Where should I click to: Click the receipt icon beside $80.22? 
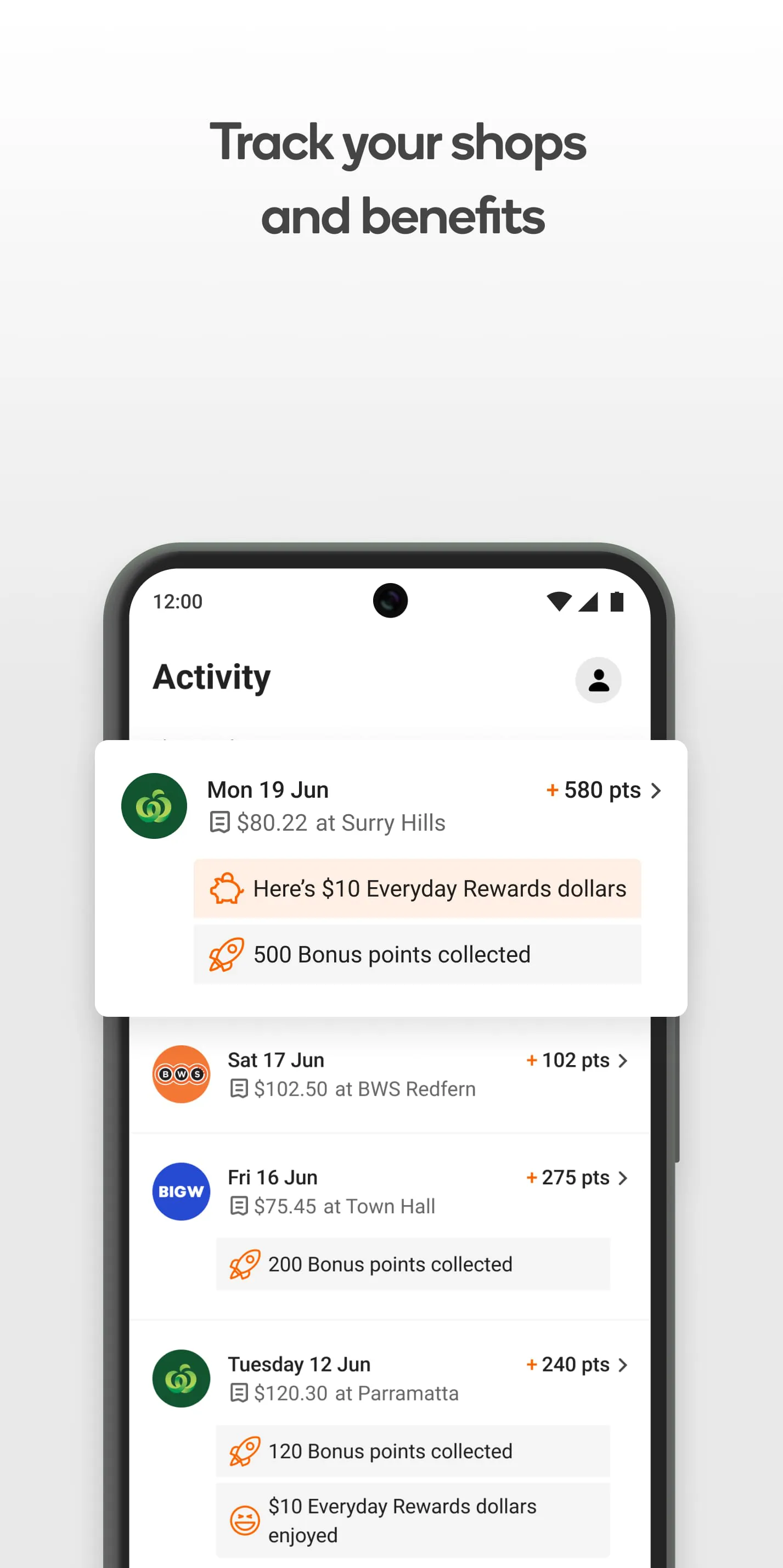click(x=220, y=822)
